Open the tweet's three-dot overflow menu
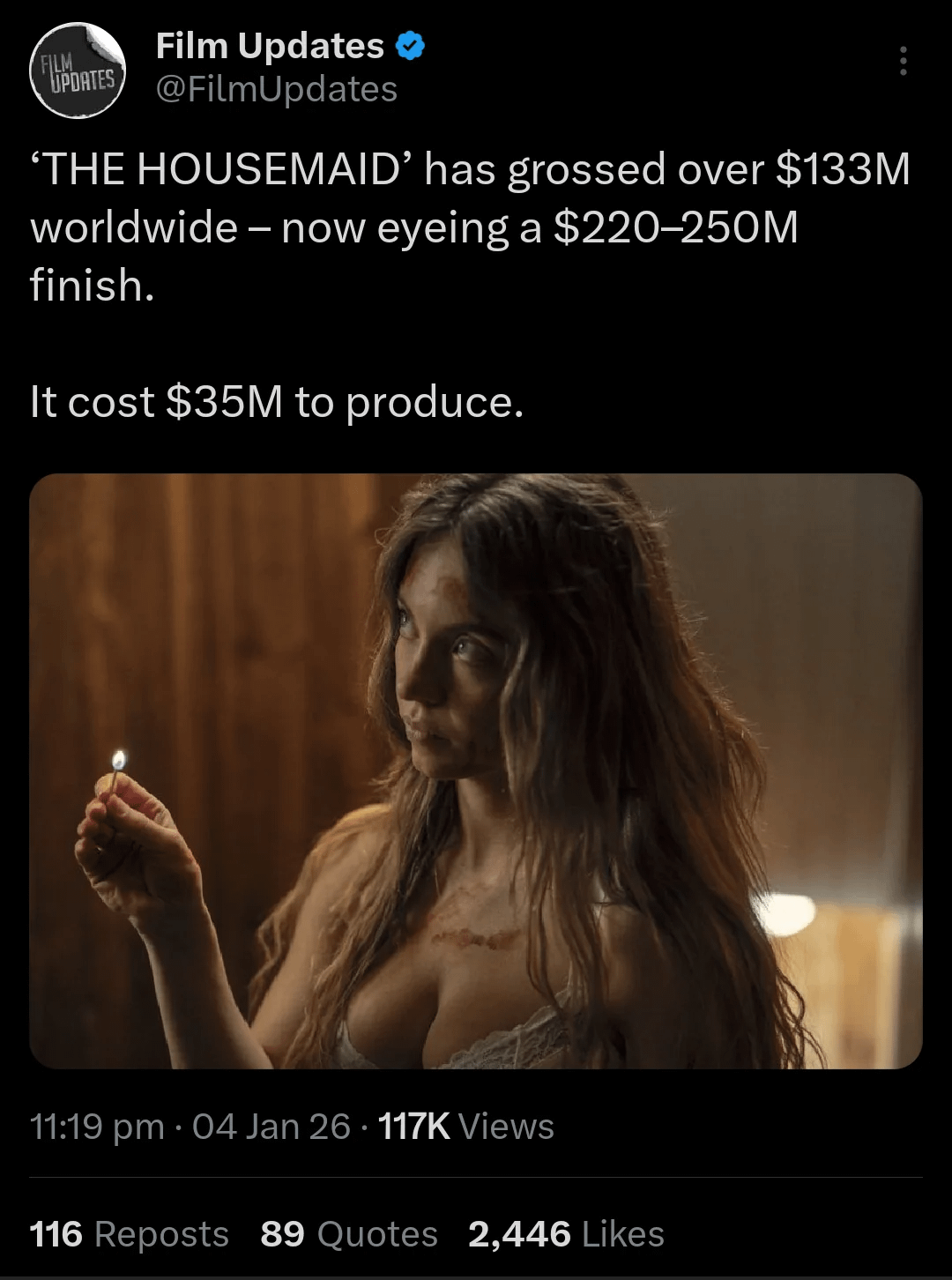The width and height of the screenshot is (952, 1280). pyautogui.click(x=902, y=62)
